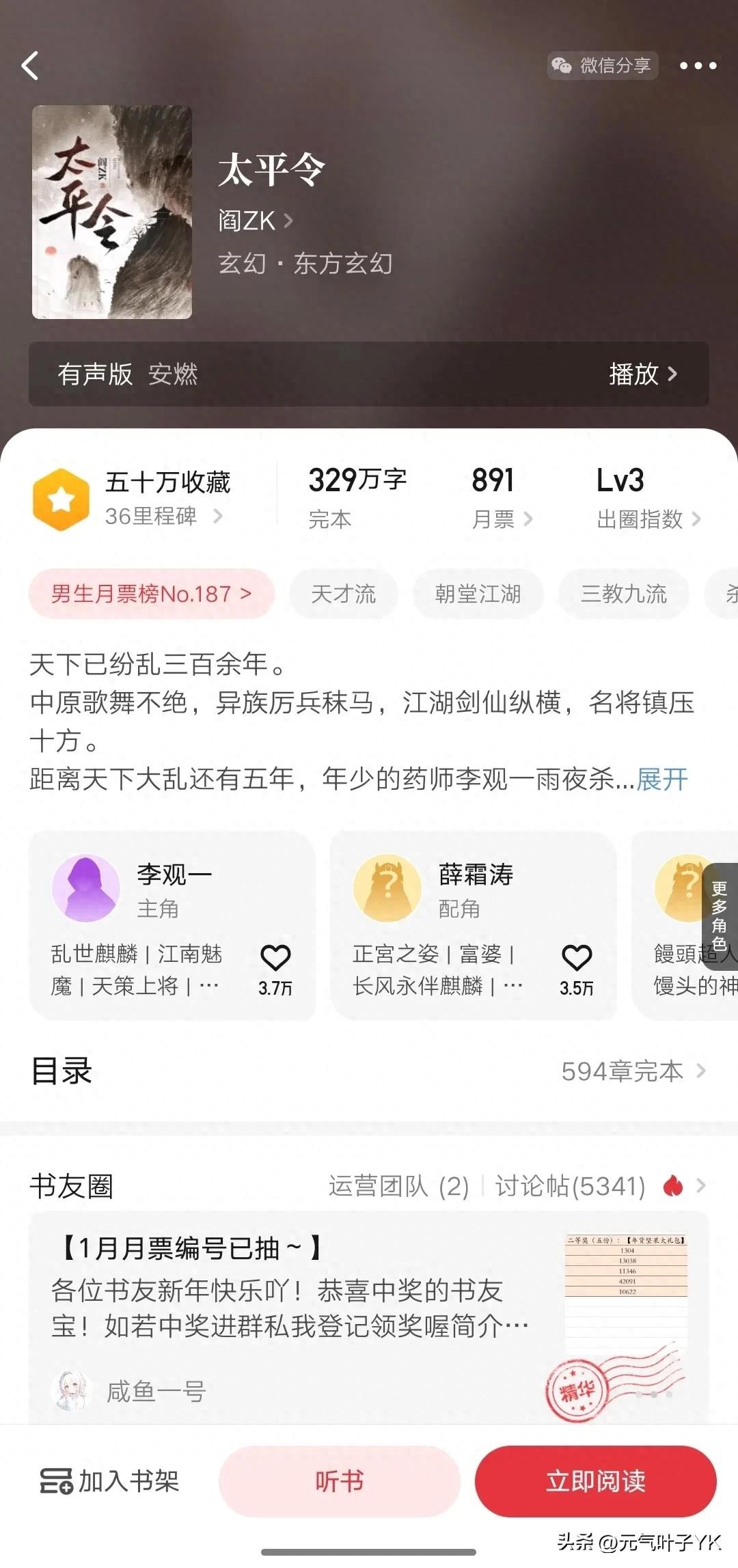
Task: Add the book with 加入书架
Action: point(109,1481)
